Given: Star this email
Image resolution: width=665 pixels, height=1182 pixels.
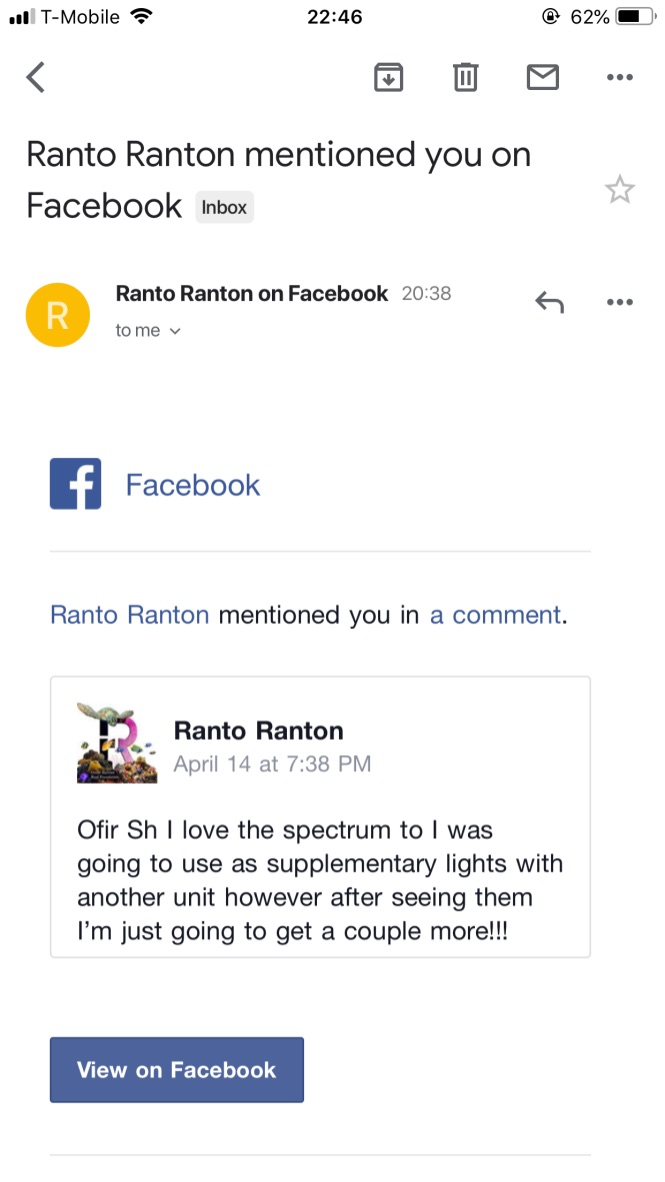Looking at the screenshot, I should (620, 189).
